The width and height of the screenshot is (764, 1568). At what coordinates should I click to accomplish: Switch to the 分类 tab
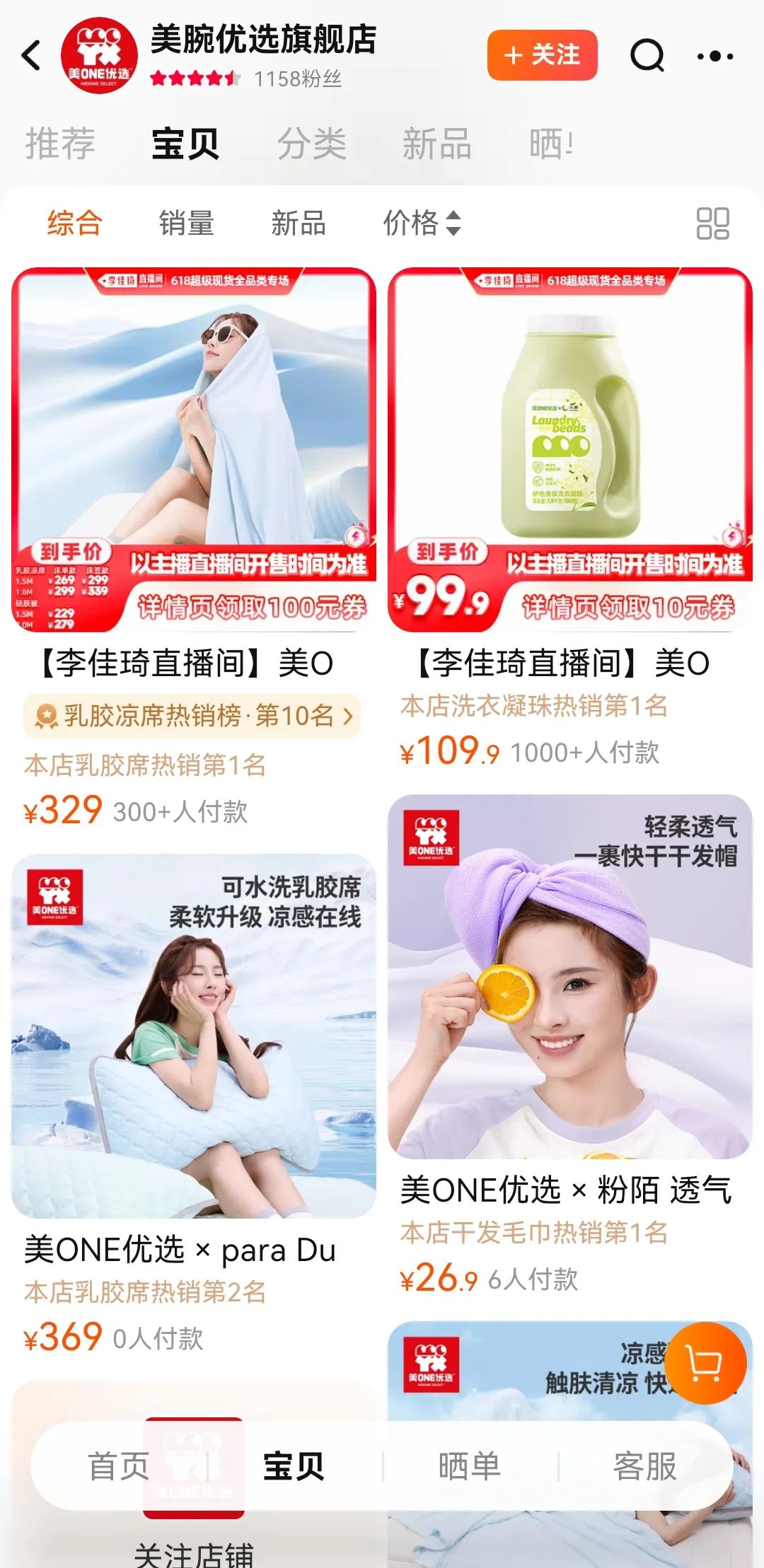(x=311, y=144)
